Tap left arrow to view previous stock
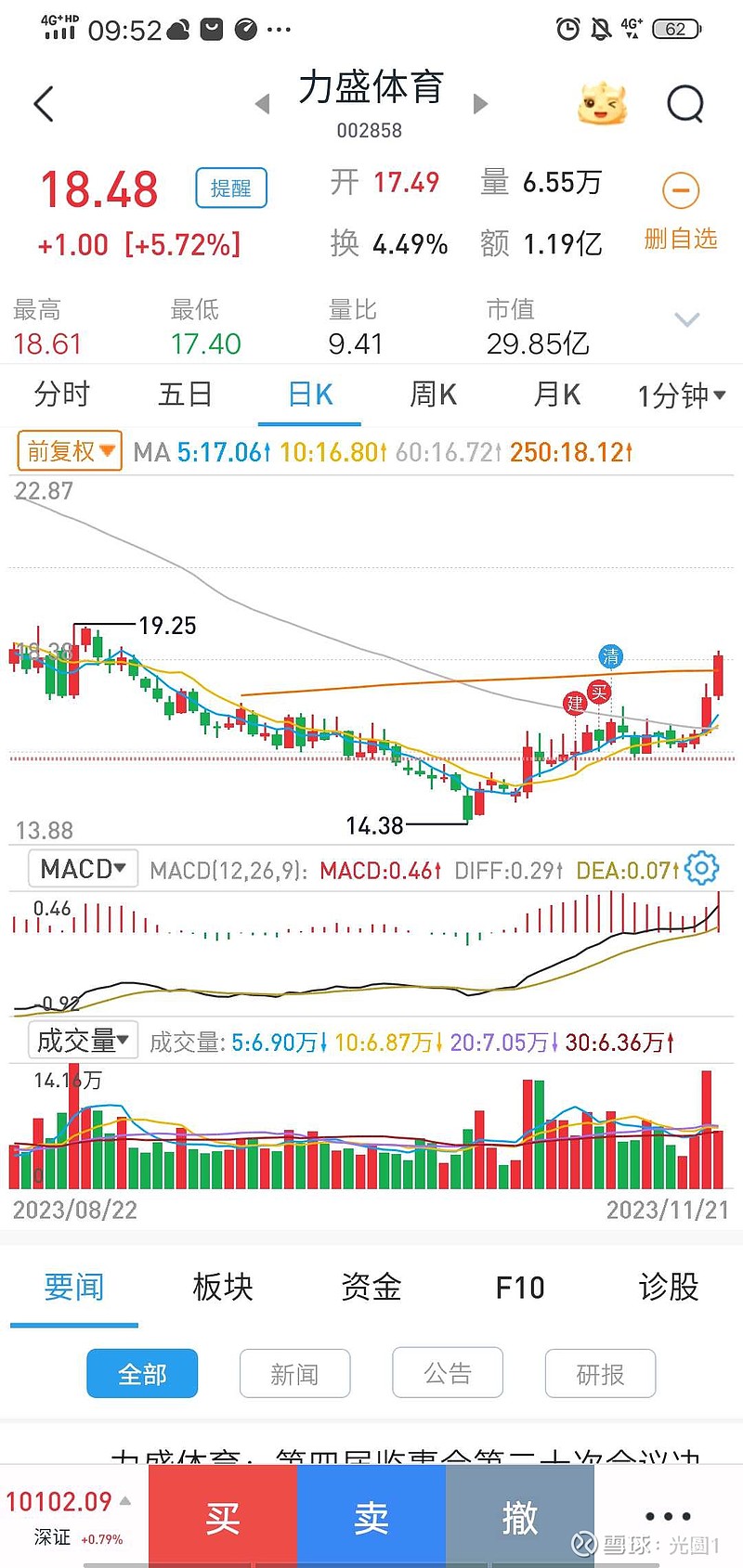The image size is (743, 1568). point(263,104)
